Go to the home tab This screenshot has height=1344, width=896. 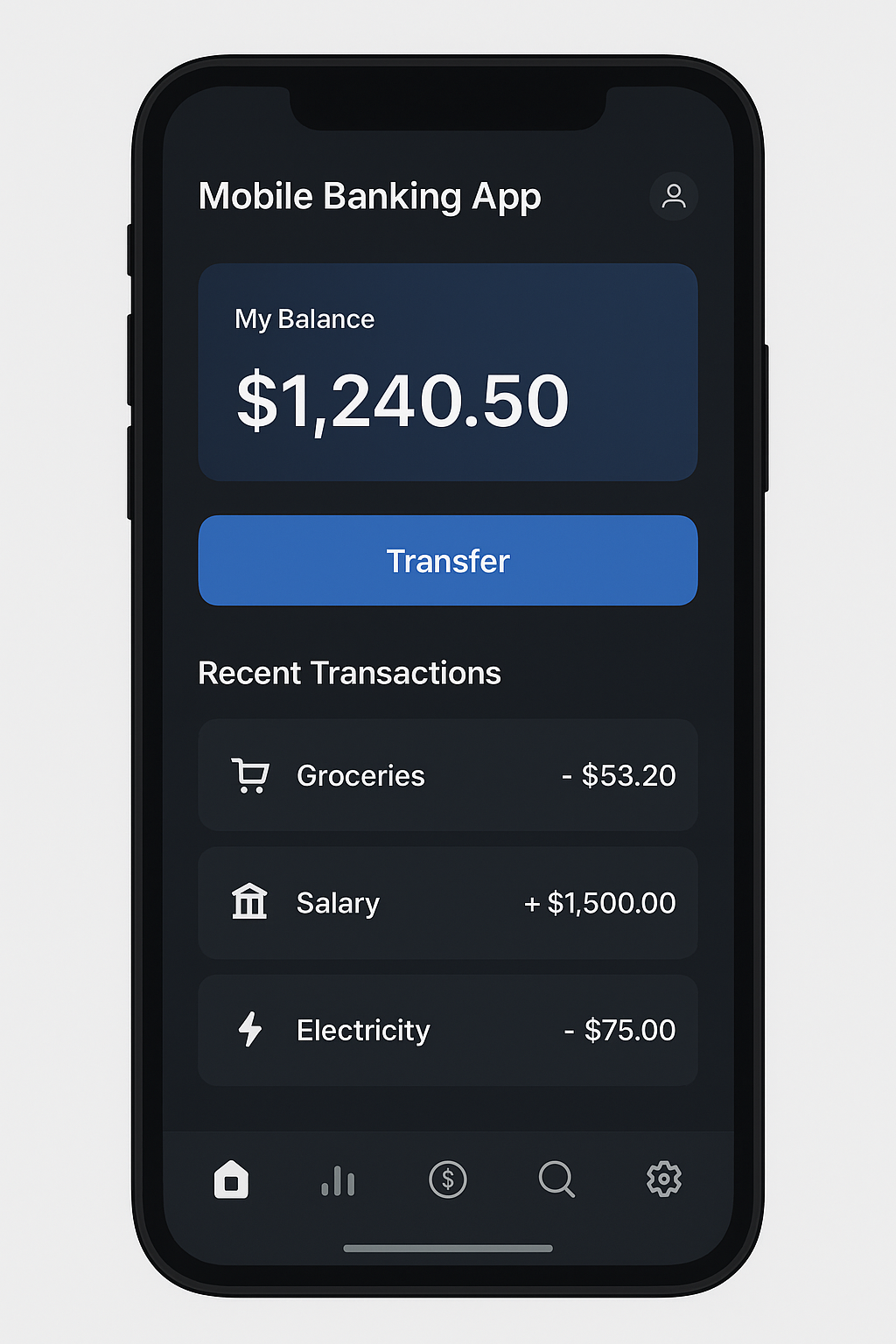pyautogui.click(x=231, y=1179)
